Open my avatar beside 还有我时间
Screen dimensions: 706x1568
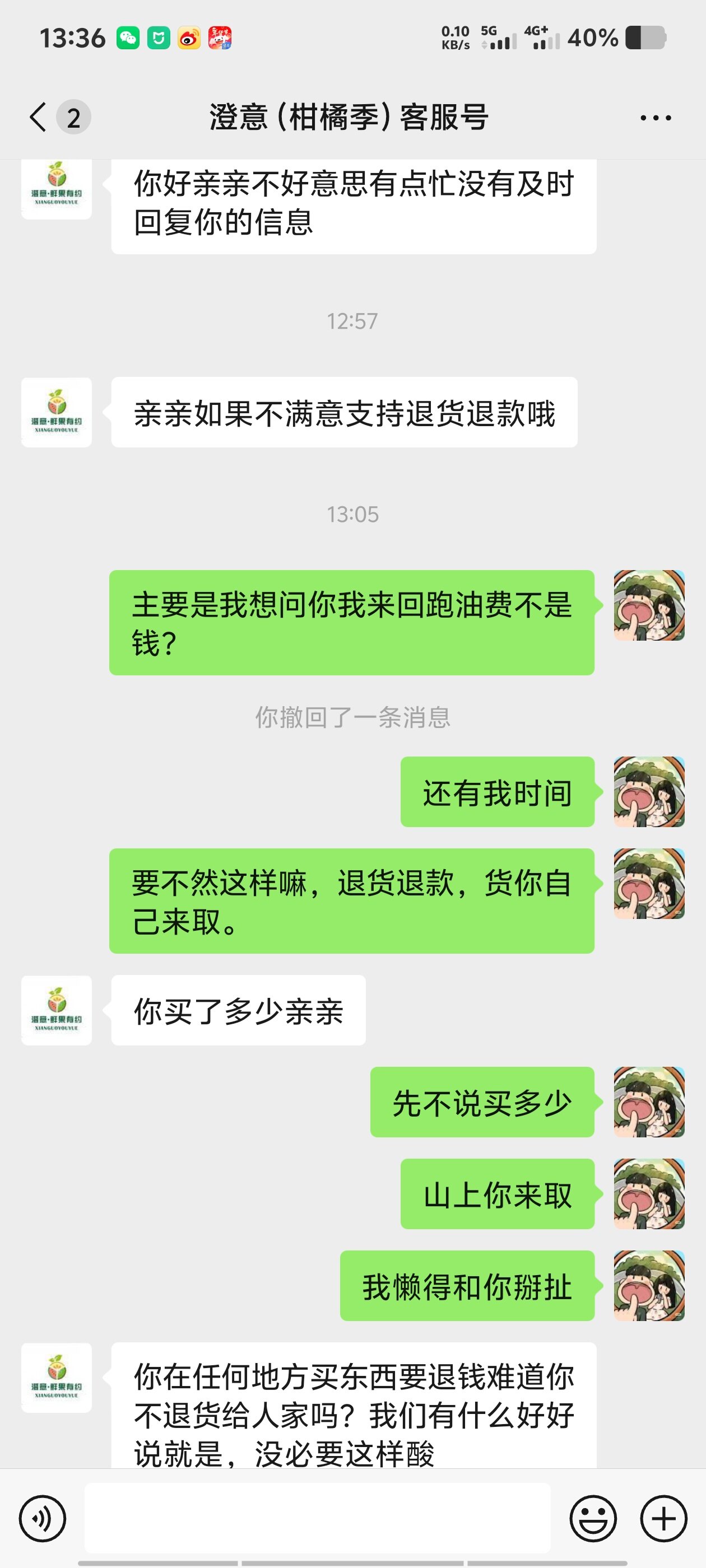649,792
